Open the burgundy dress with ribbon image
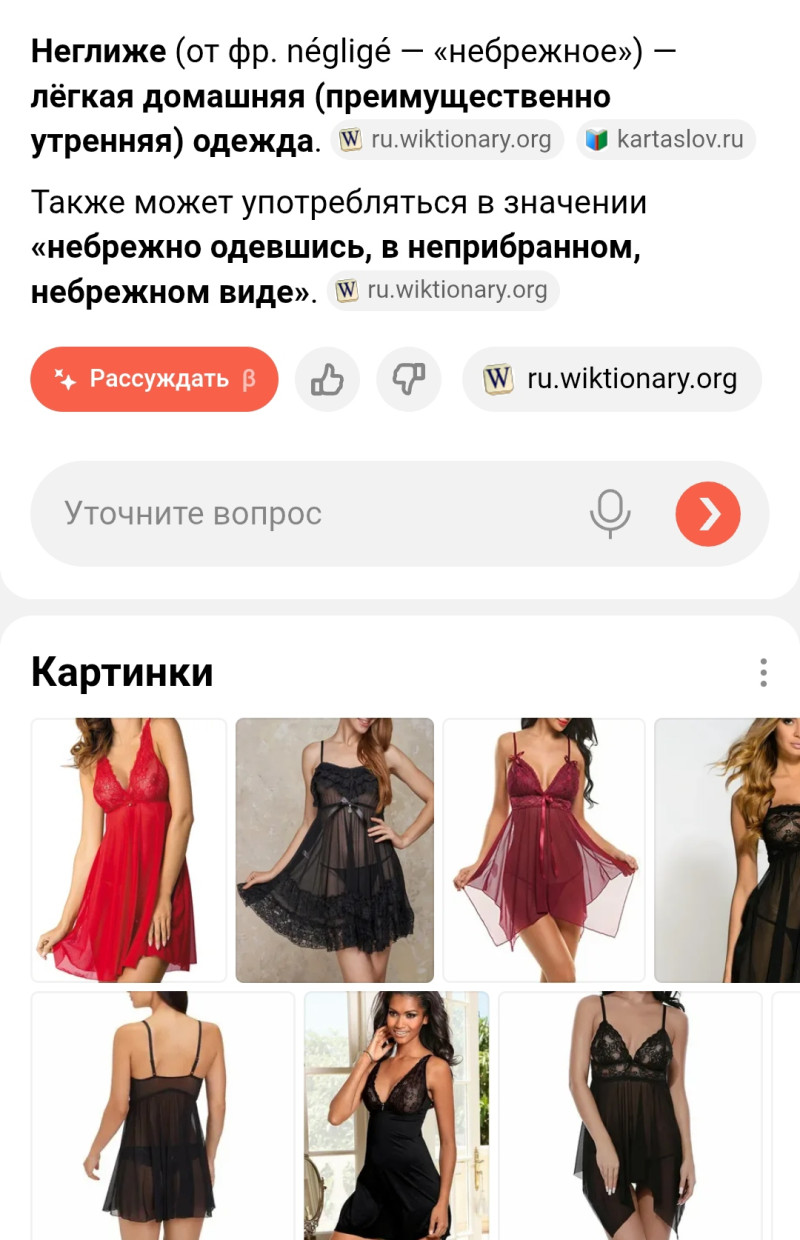 coord(544,850)
